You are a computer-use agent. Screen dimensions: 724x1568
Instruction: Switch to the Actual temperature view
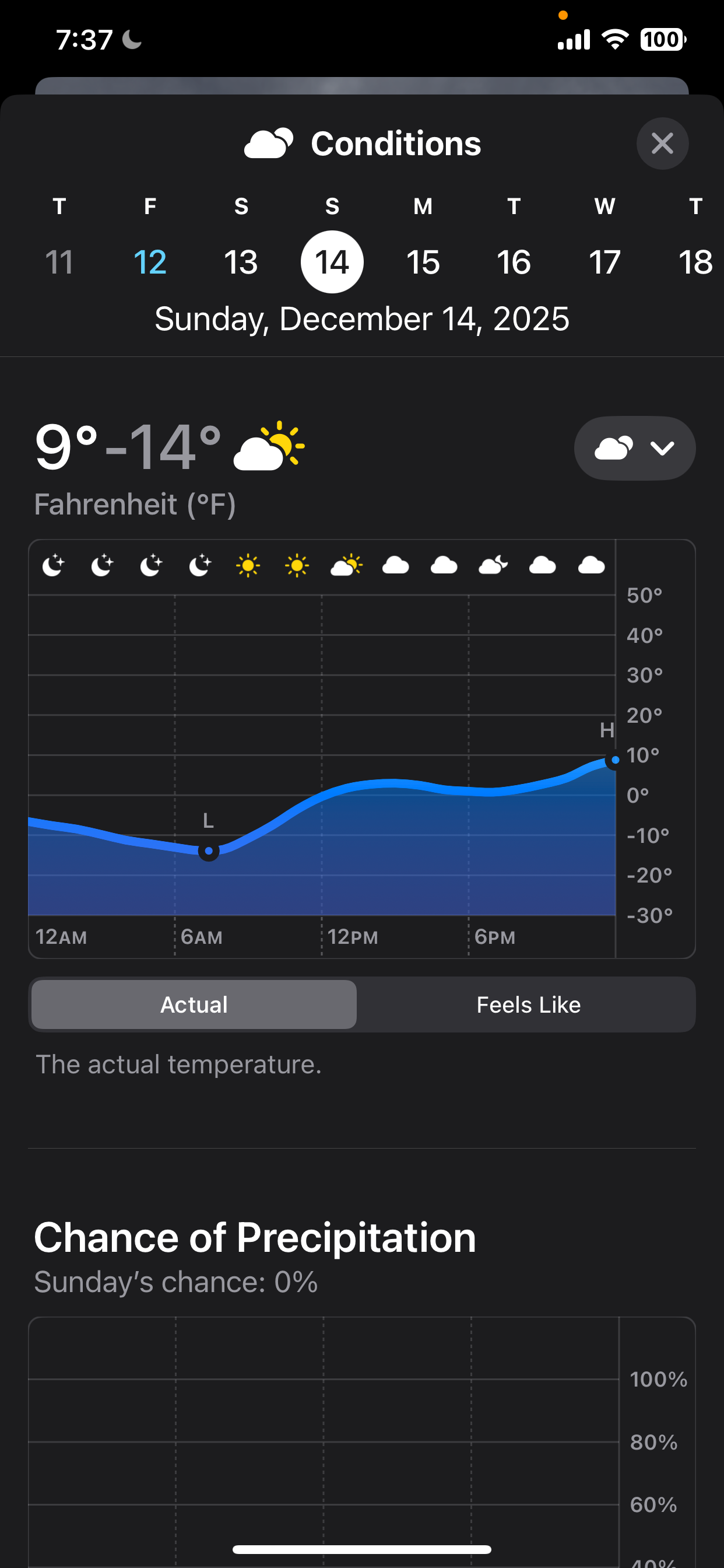[194, 1005]
